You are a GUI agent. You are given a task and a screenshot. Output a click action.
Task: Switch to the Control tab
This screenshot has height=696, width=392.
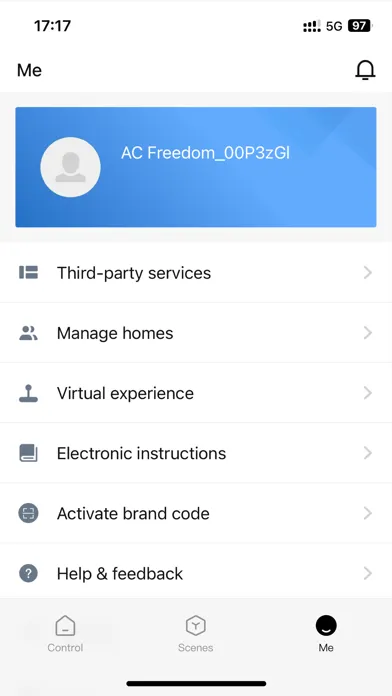[x=65, y=633]
